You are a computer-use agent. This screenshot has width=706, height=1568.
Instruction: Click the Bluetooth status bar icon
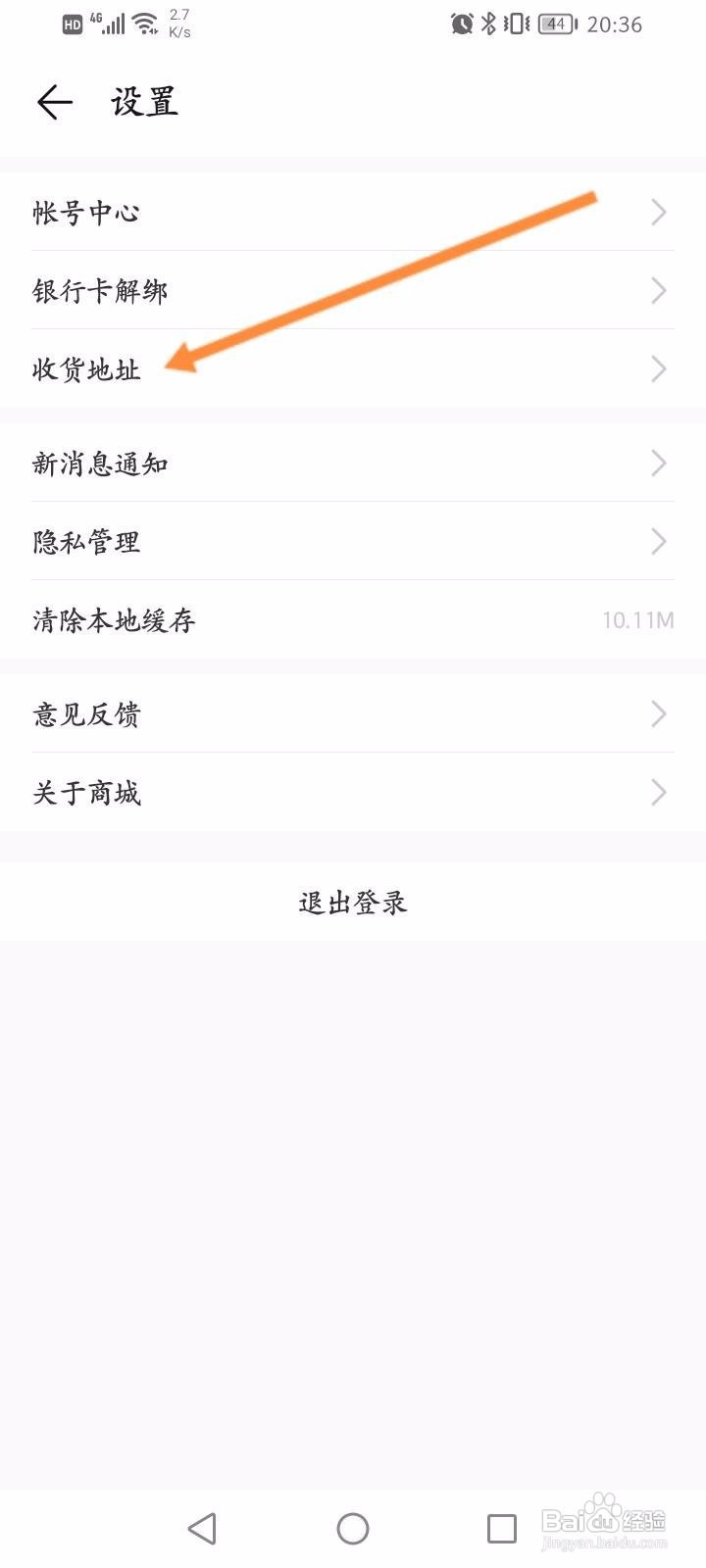pos(490,24)
